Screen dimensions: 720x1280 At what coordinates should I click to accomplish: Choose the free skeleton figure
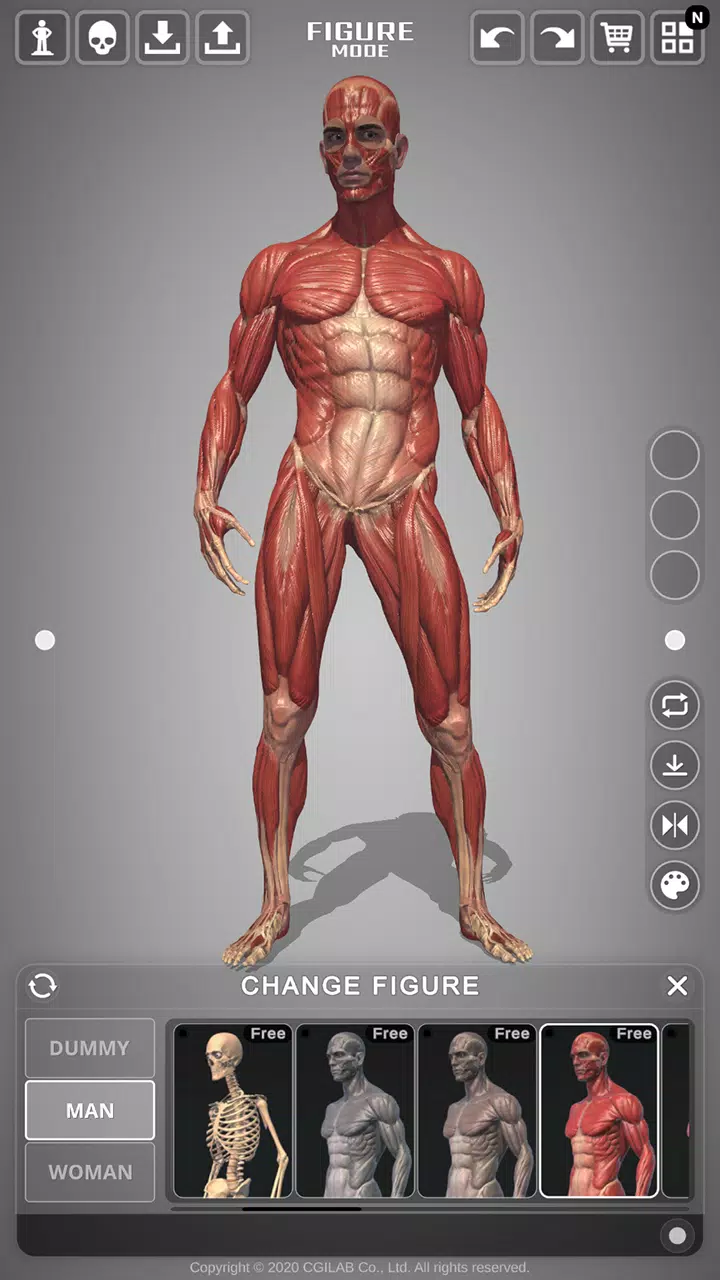click(x=233, y=1110)
